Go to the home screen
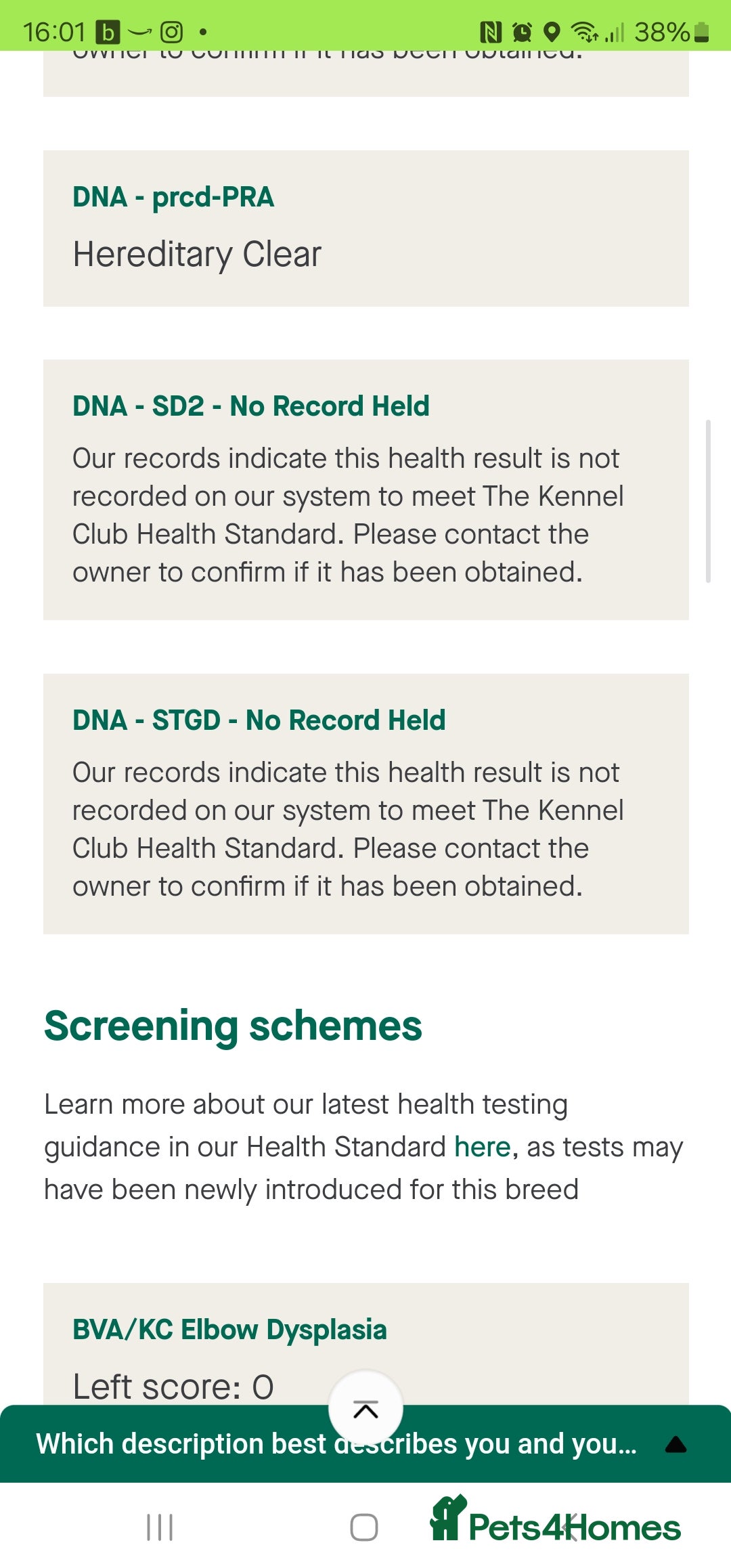This screenshot has width=731, height=1568. pos(364,1527)
